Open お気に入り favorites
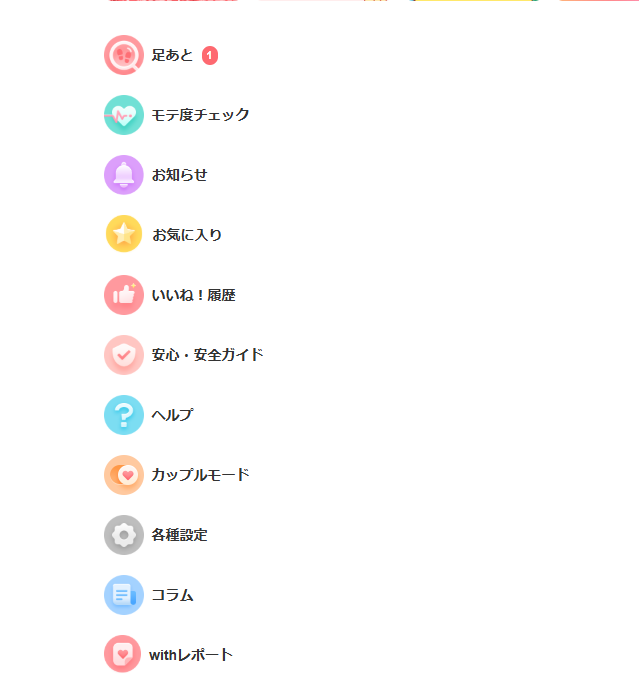Viewport: 639px width, 692px height. 186,235
